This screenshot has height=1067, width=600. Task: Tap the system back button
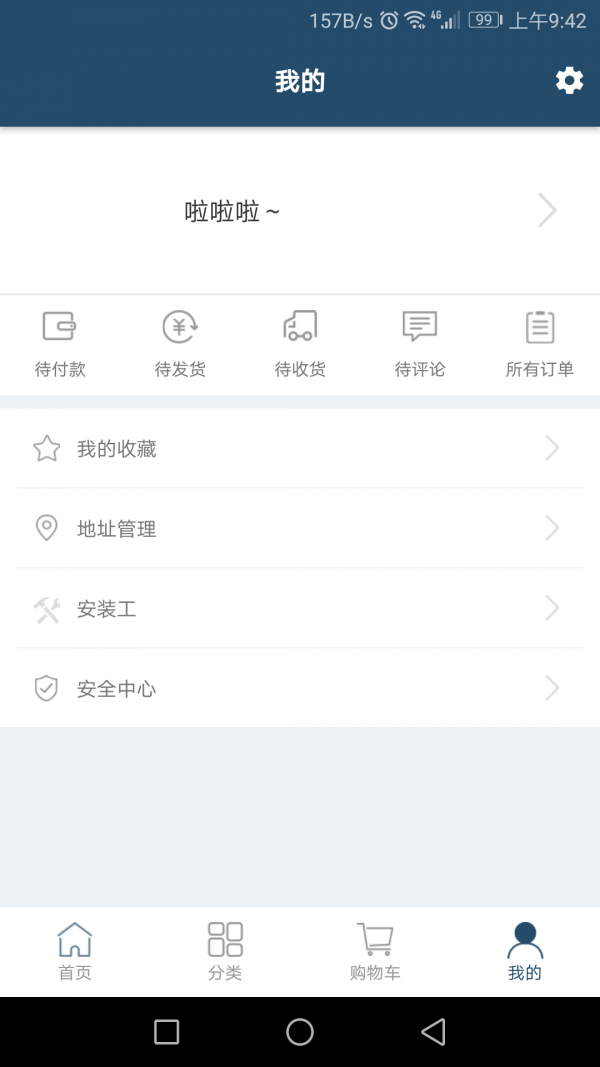[x=433, y=1032]
